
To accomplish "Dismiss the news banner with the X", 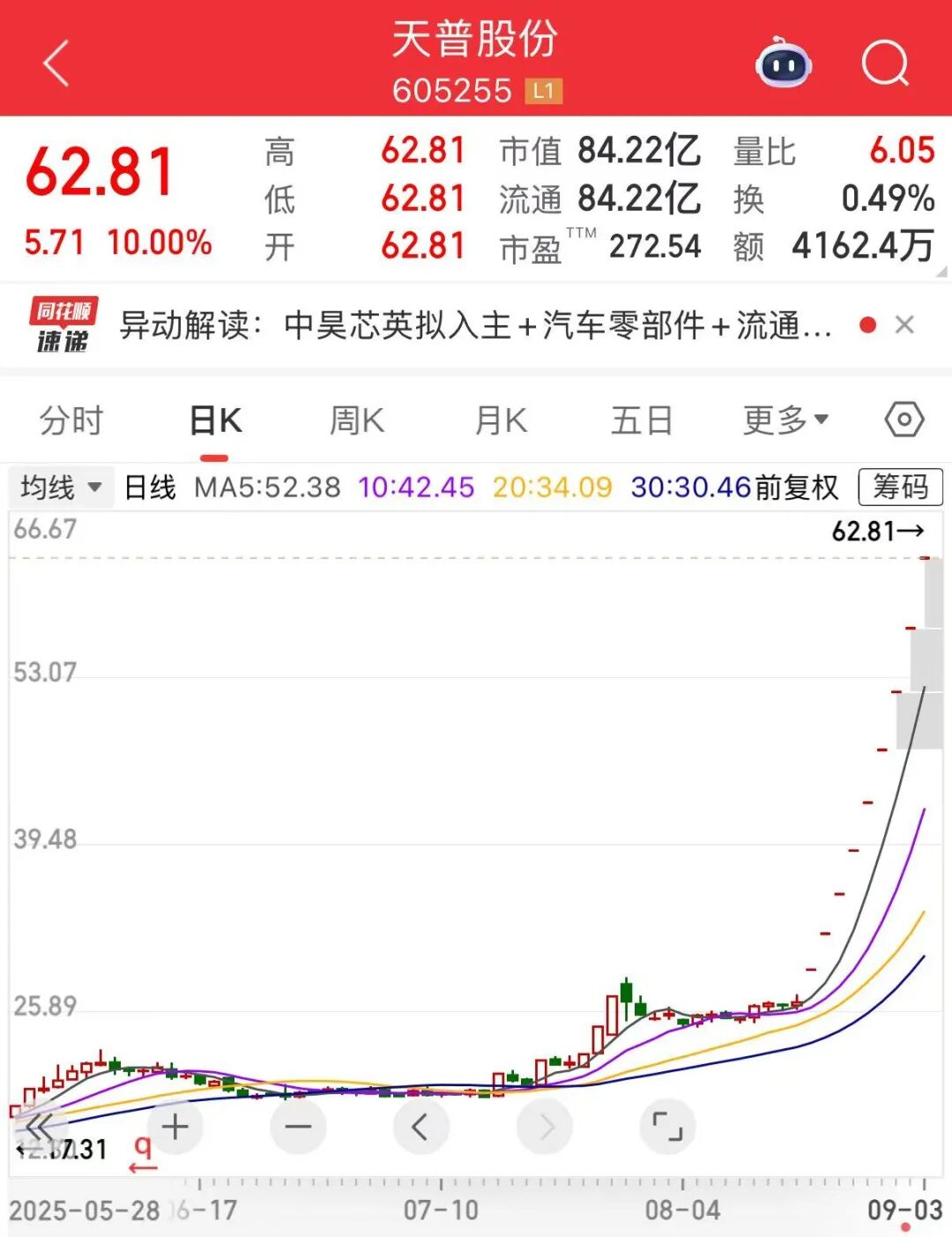I will (x=905, y=325).
